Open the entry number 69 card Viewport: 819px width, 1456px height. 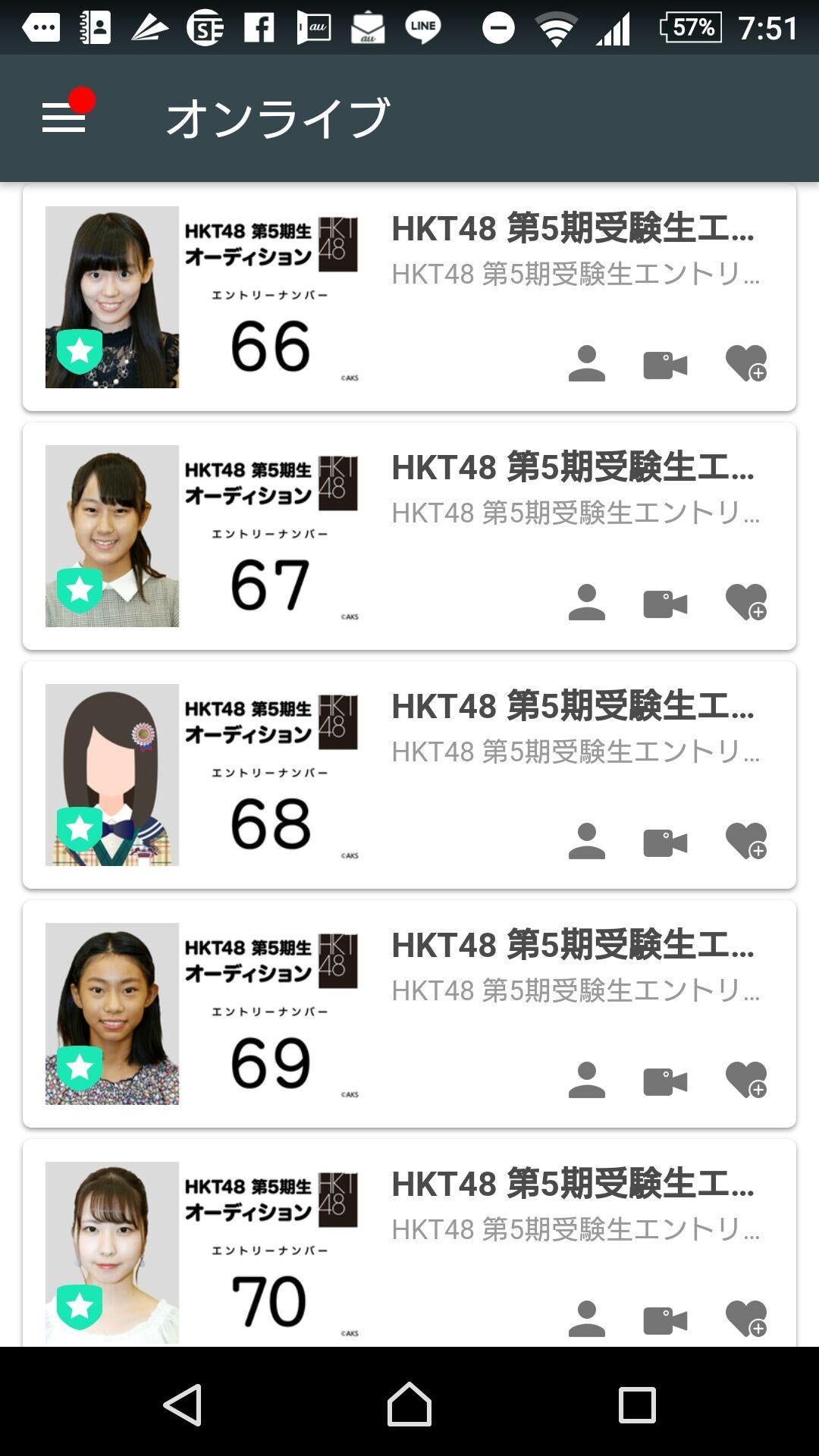pyautogui.click(x=409, y=1014)
